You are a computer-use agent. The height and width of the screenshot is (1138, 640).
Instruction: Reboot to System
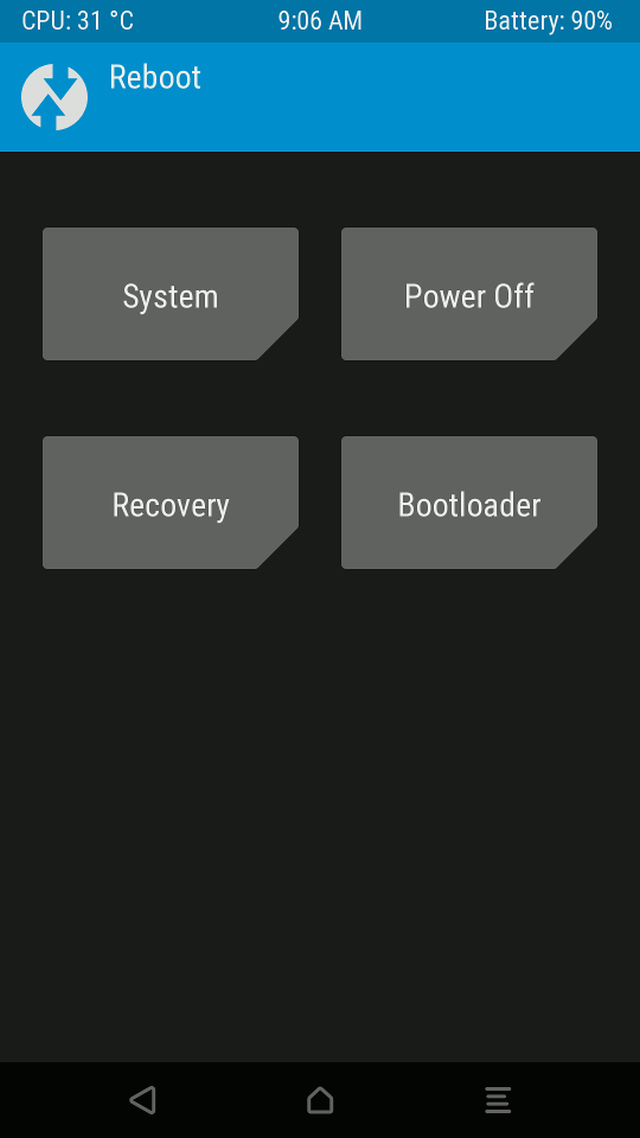170,294
